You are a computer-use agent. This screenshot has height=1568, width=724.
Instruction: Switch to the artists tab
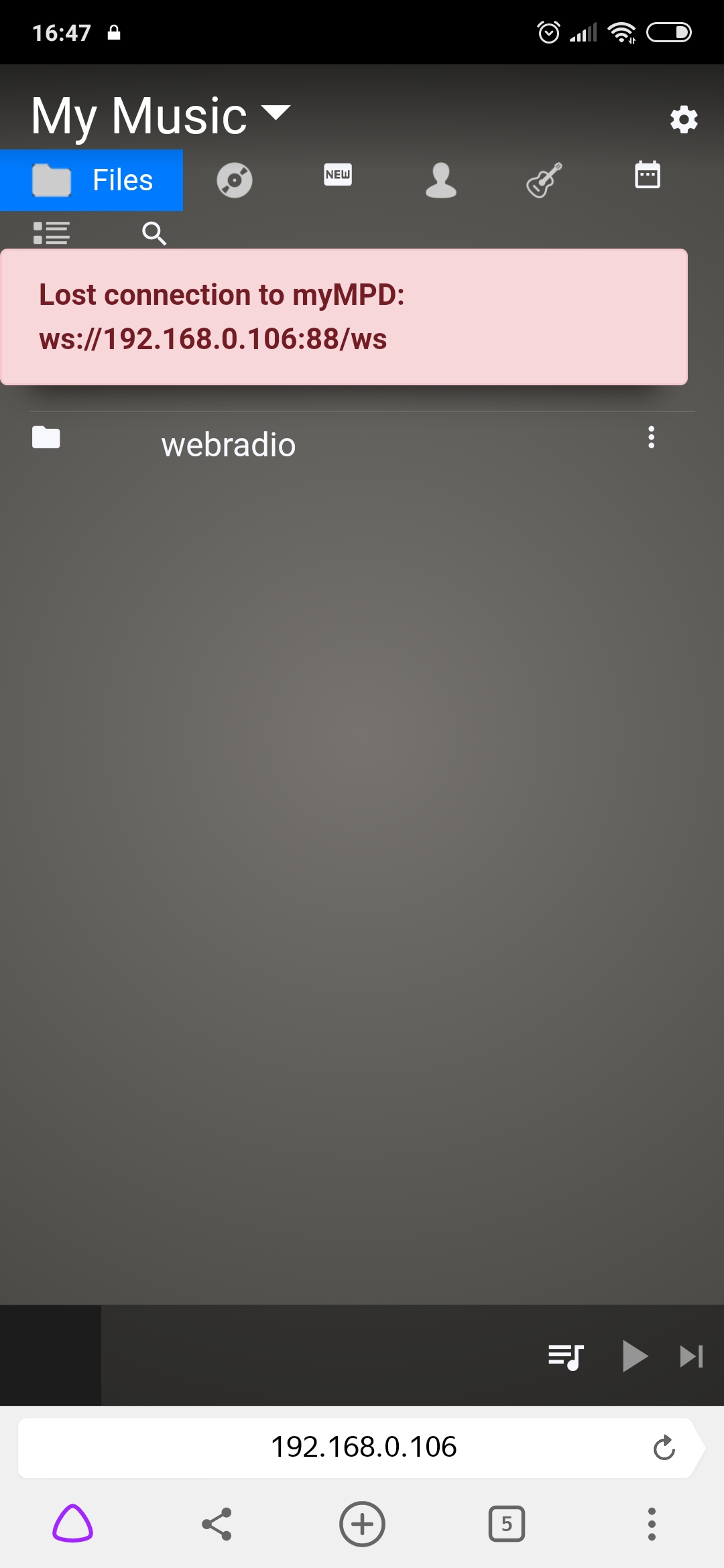pyautogui.click(x=441, y=180)
